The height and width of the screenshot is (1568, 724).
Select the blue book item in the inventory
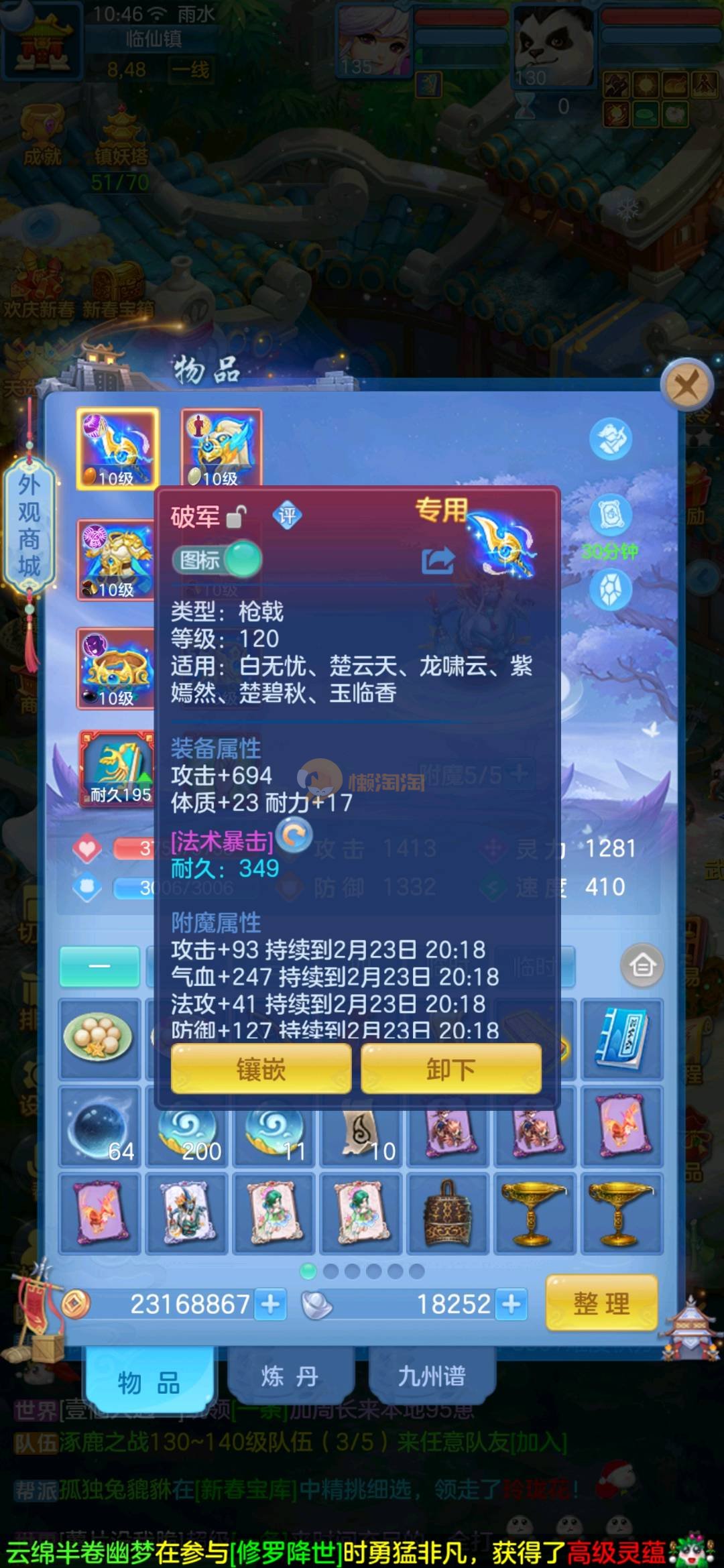(x=622, y=1038)
